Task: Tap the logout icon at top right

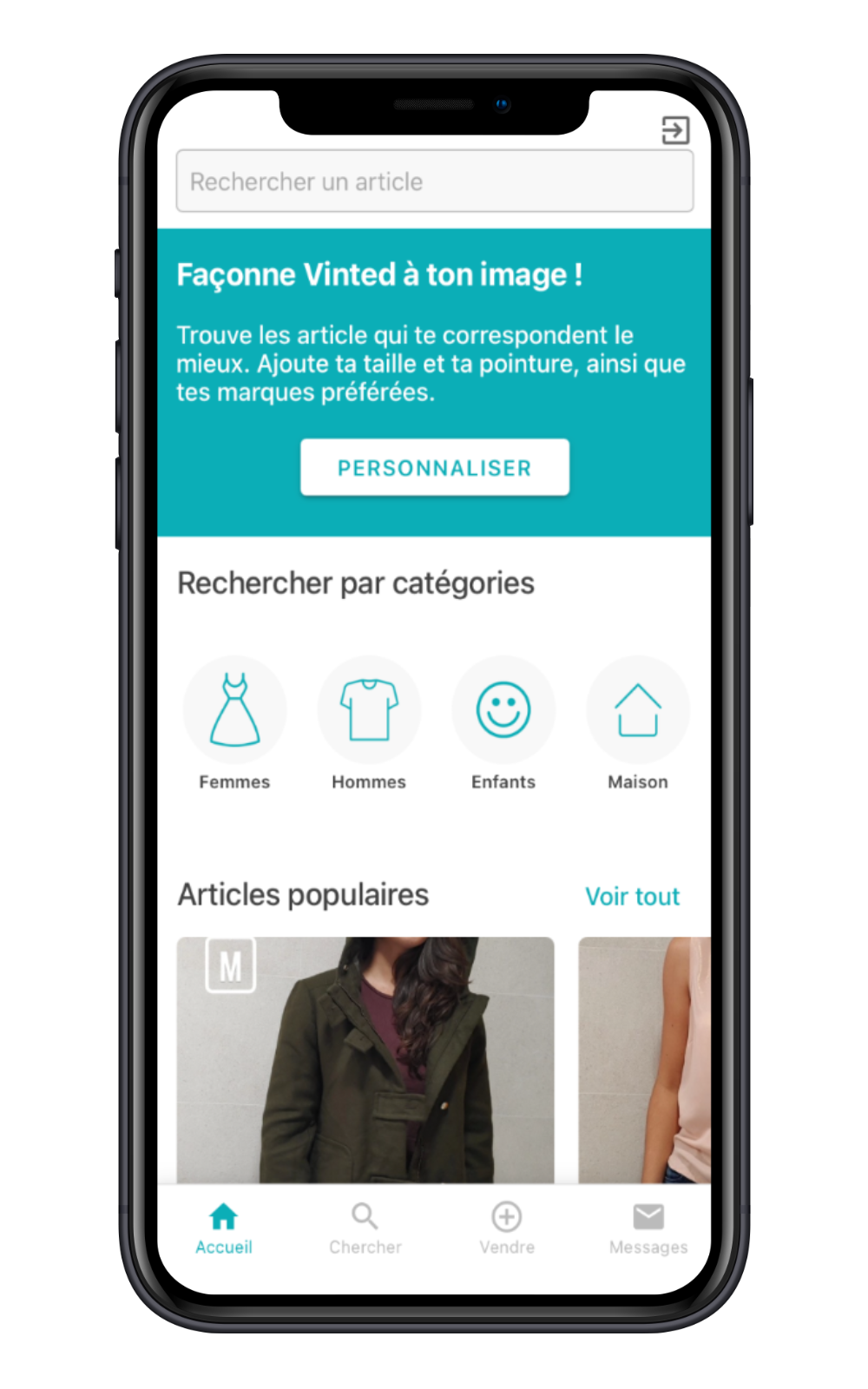Action: pyautogui.click(x=675, y=131)
